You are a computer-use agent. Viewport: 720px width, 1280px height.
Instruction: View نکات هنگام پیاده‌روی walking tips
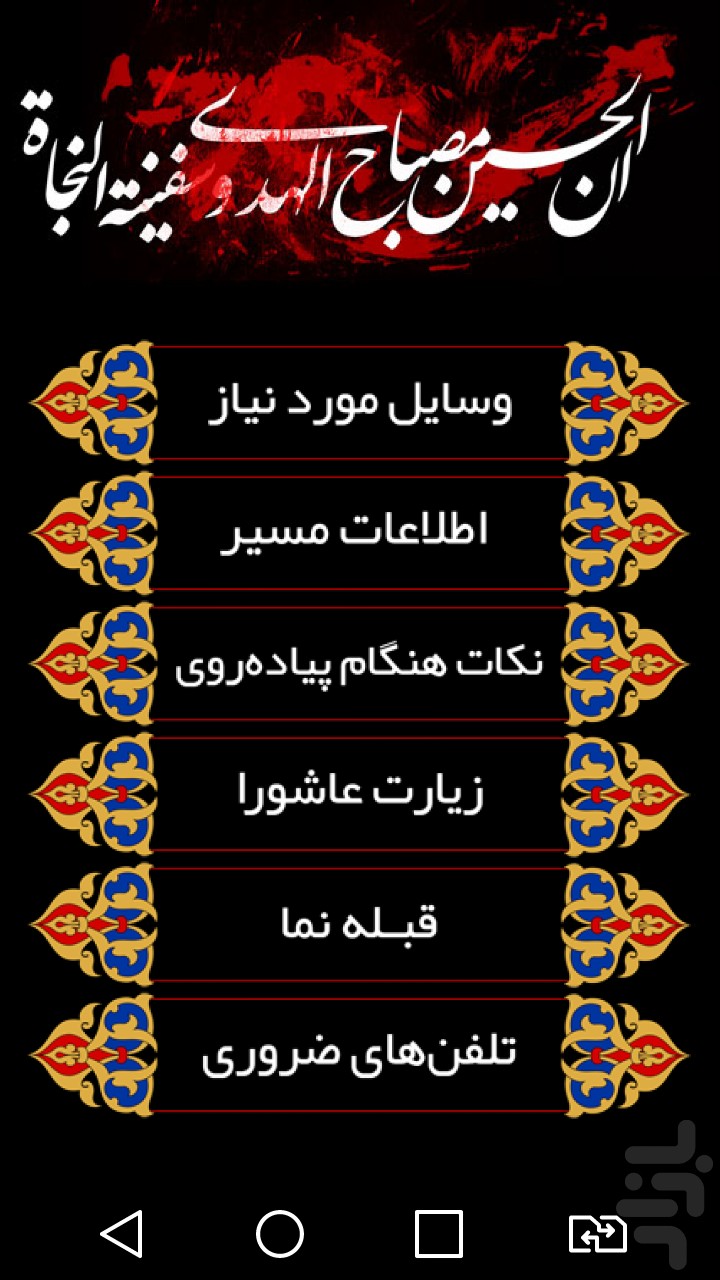[x=360, y=663]
